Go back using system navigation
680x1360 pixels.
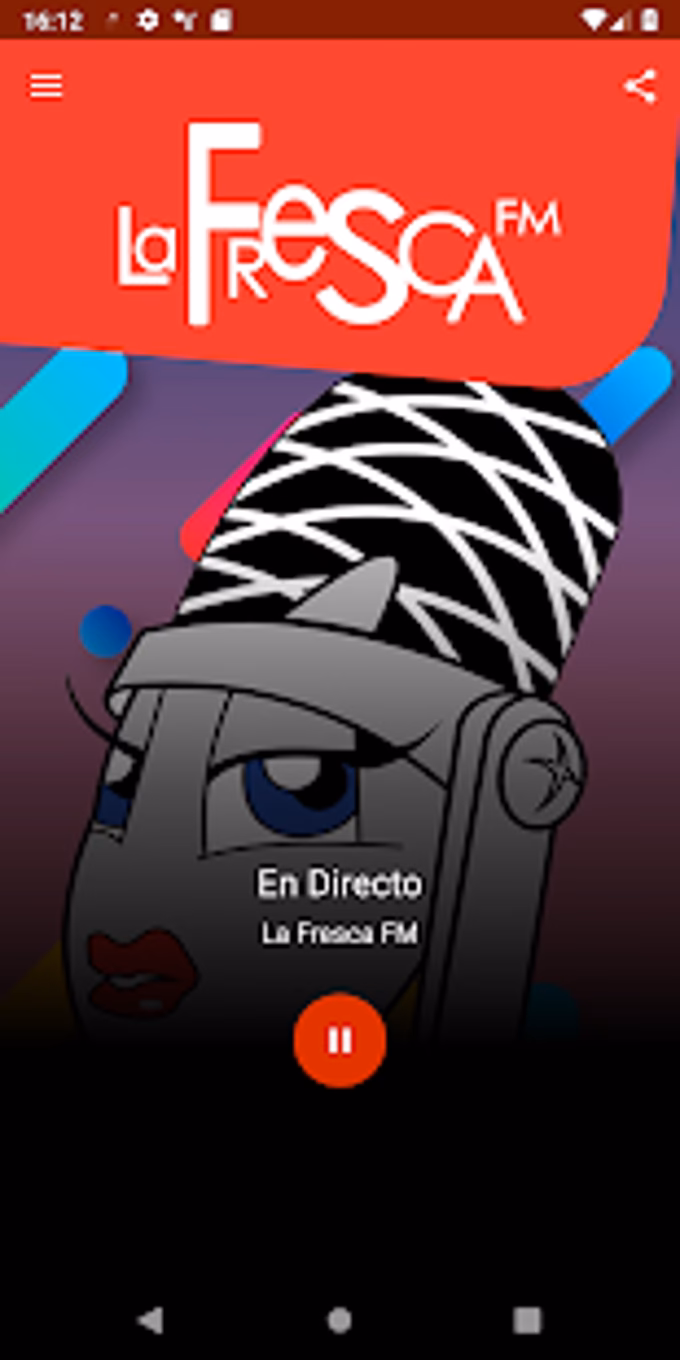click(150, 1320)
